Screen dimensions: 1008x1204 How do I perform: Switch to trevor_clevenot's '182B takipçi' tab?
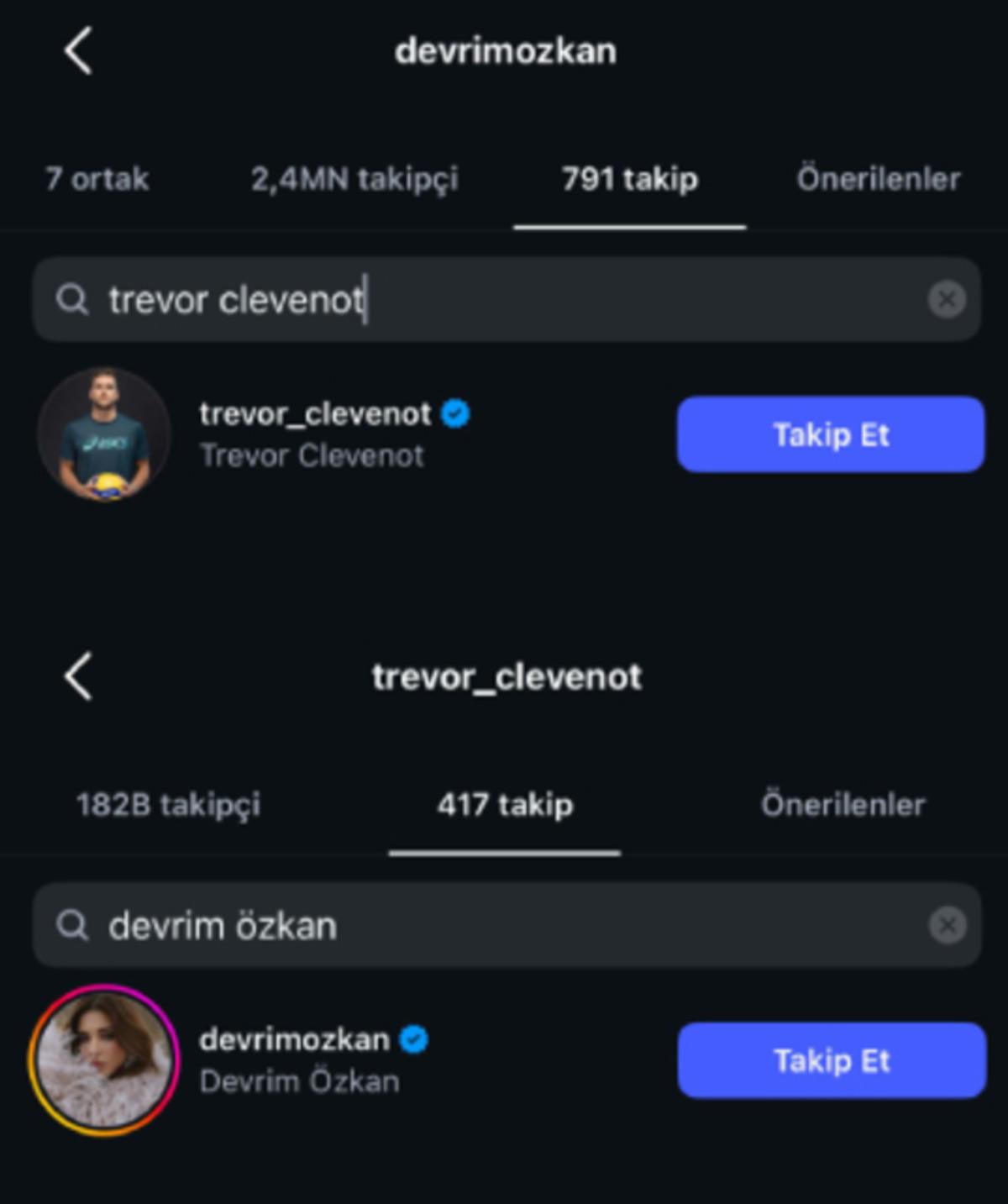(x=168, y=804)
